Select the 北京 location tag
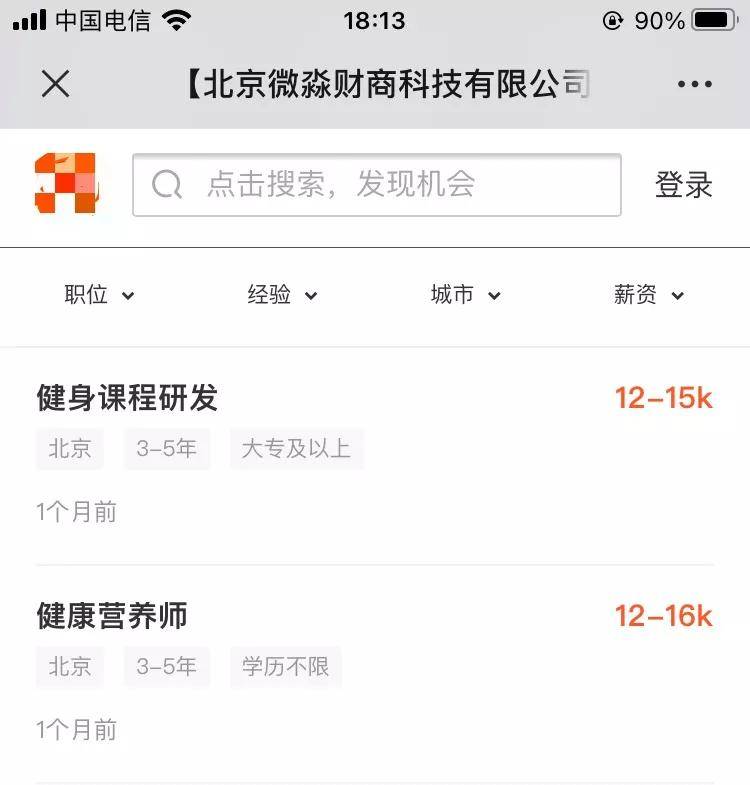750x785 pixels. (x=69, y=449)
